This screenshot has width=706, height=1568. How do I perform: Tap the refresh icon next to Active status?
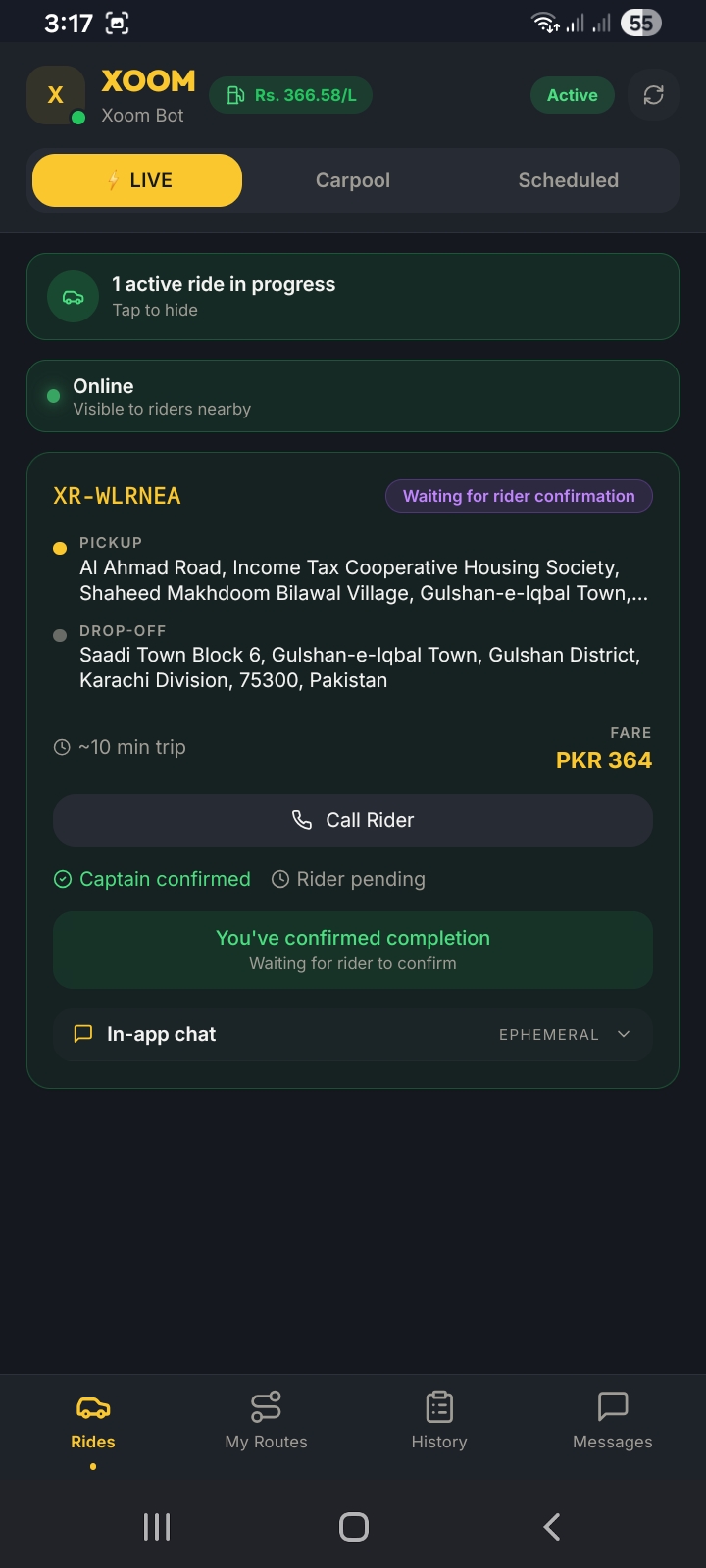(x=653, y=95)
